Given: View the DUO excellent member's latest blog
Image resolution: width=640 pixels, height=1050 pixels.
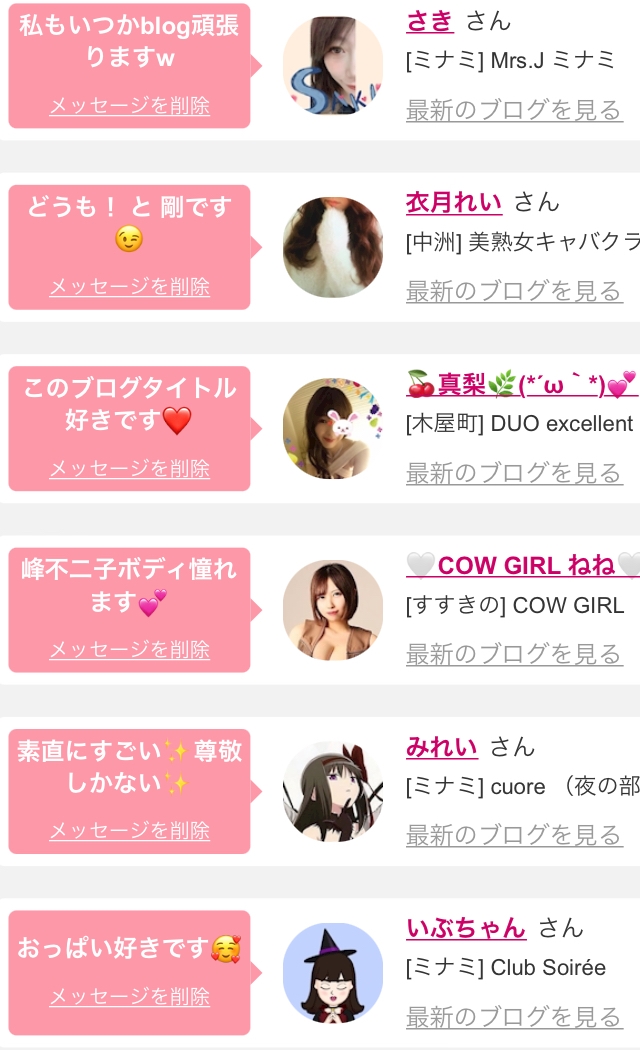Looking at the screenshot, I should [514, 472].
